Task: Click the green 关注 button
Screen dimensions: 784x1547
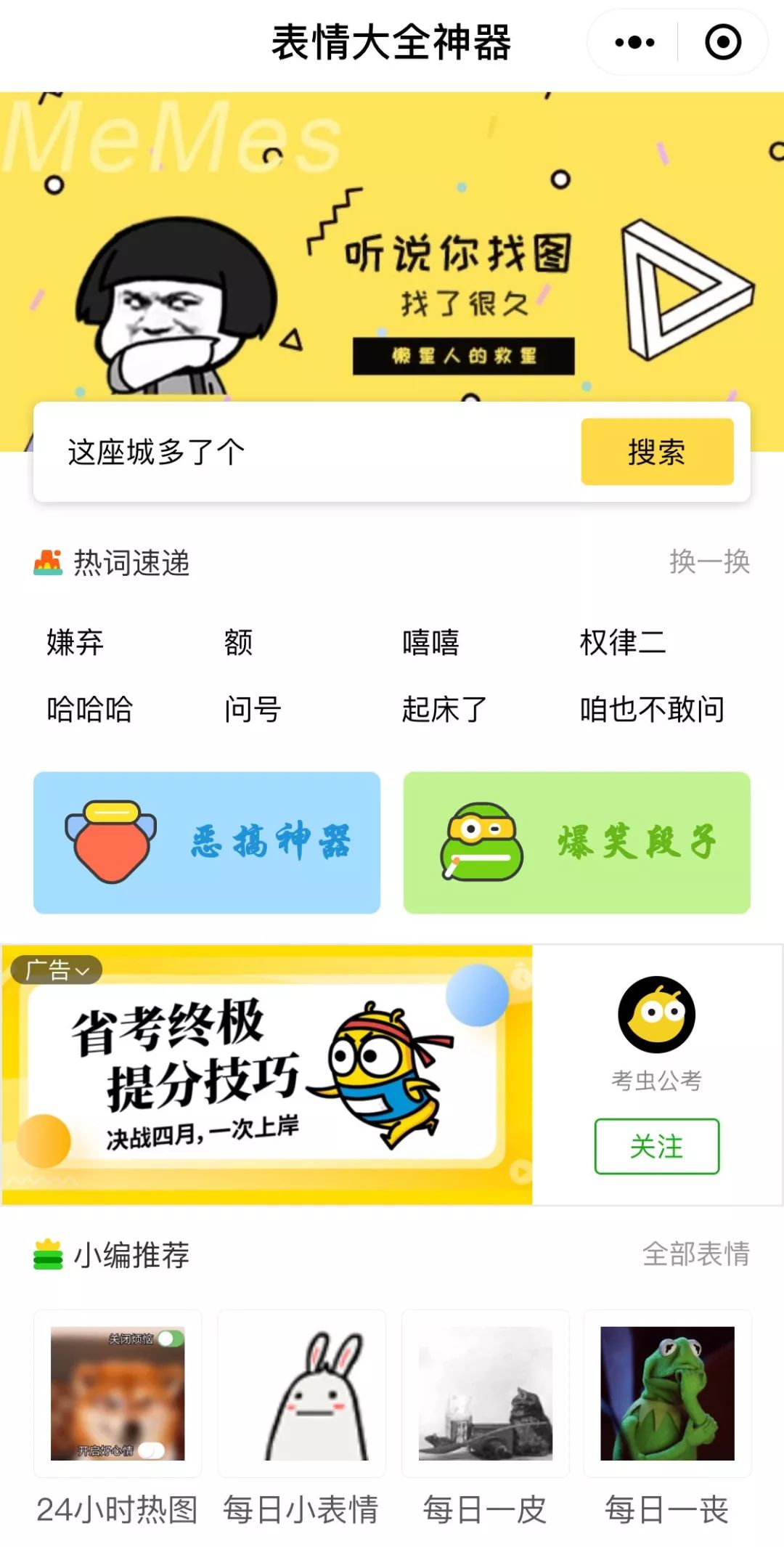Action: pos(656,1146)
